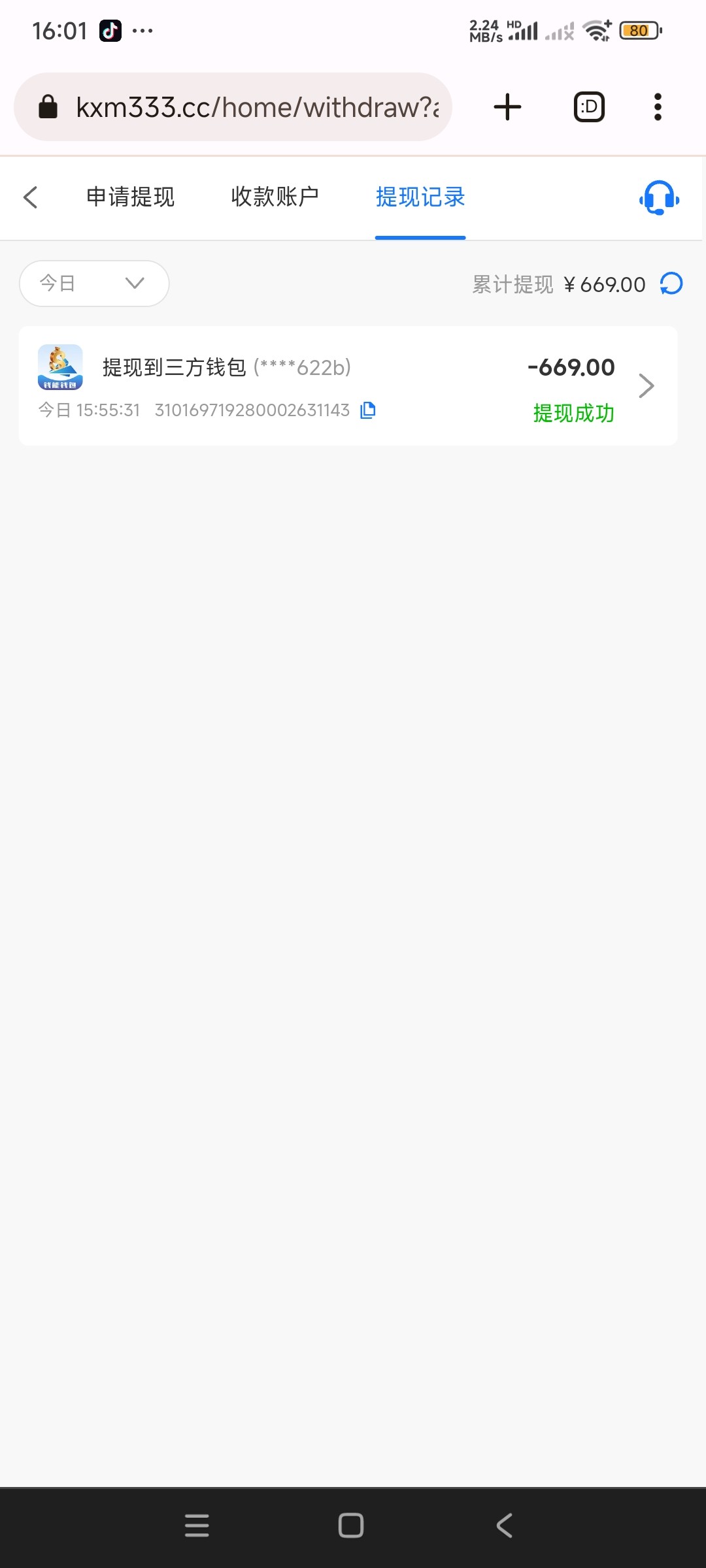The image size is (706, 1568).
Task: Switch to the 申请提现 tab
Action: (x=131, y=197)
